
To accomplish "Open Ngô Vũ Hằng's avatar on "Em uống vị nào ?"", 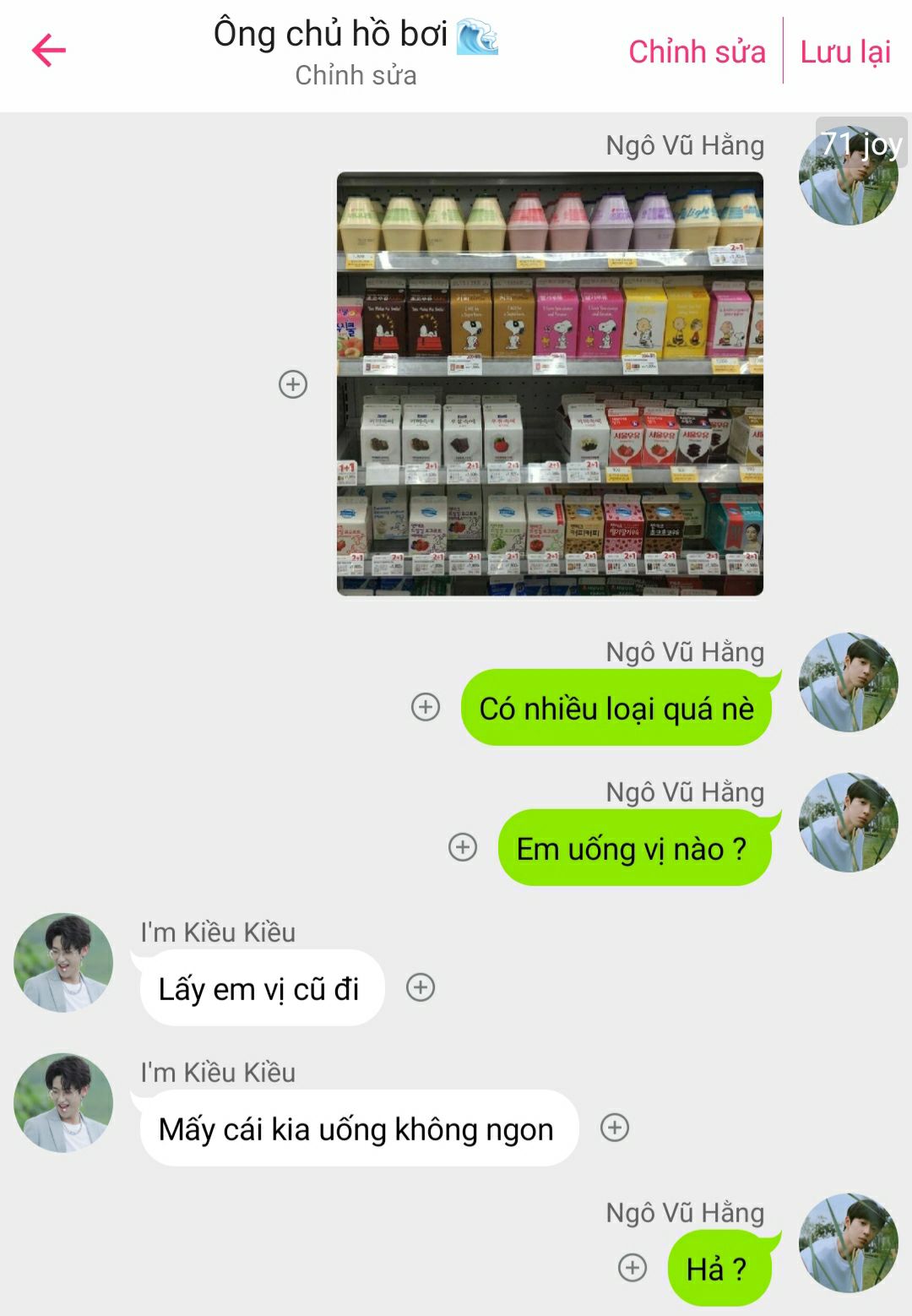I will pos(849,823).
